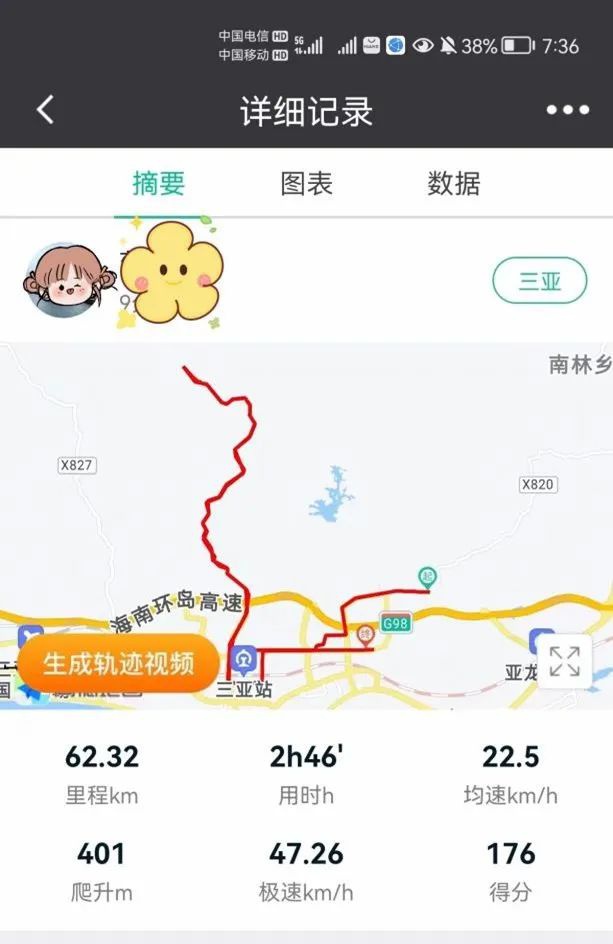The width and height of the screenshot is (613, 944).
Task: Open the user's profile avatar
Action: pyautogui.click(x=64, y=281)
